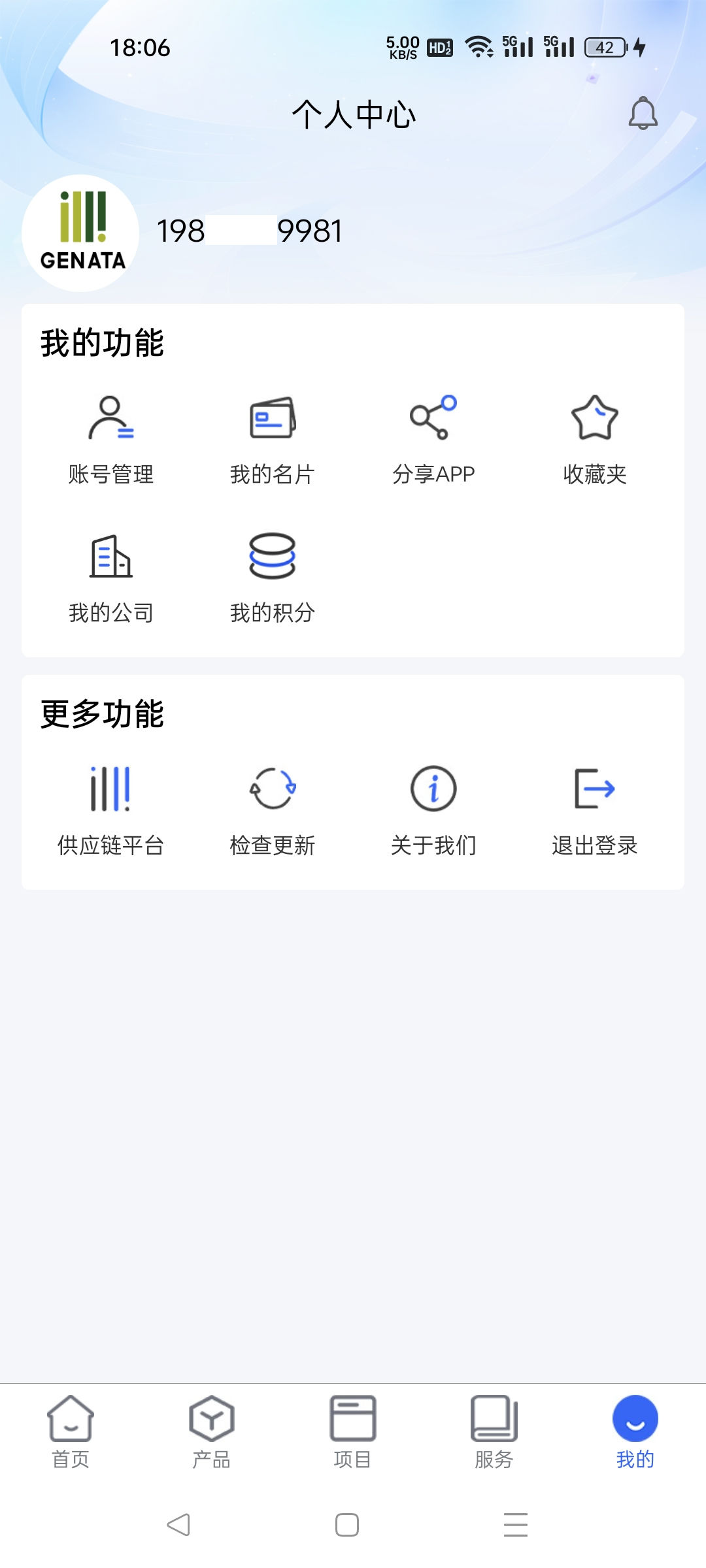The width and height of the screenshot is (706, 1568).
Task: Tap the system back button
Action: (x=178, y=1525)
